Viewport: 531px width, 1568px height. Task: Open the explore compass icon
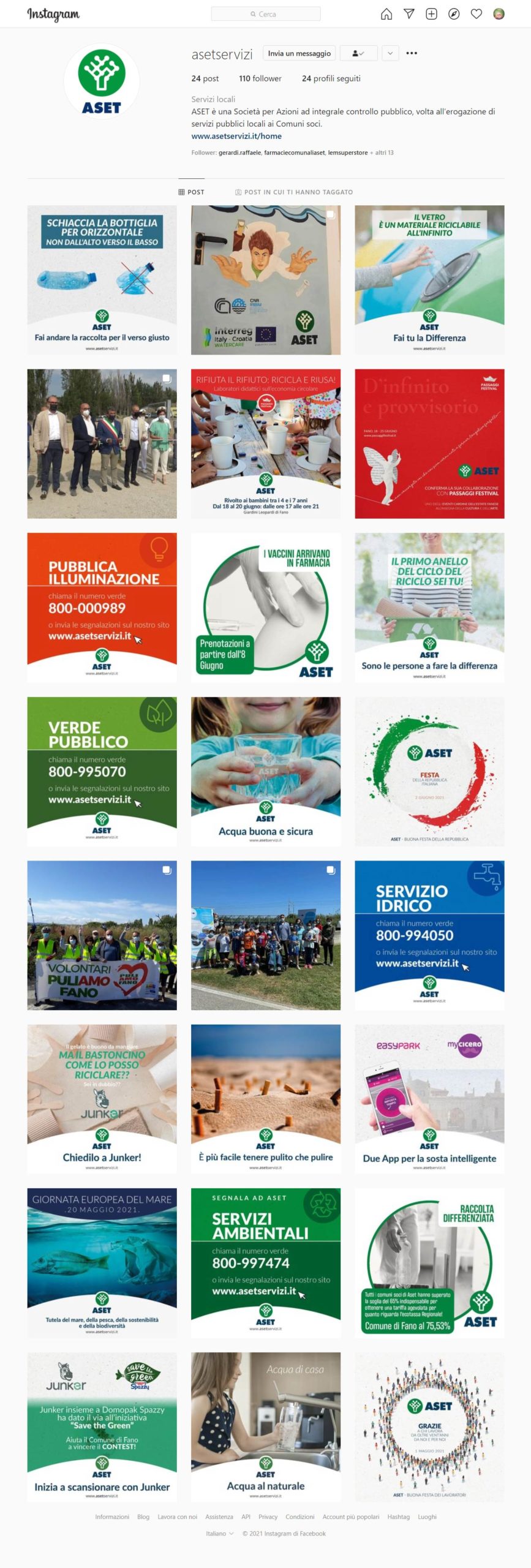click(454, 14)
